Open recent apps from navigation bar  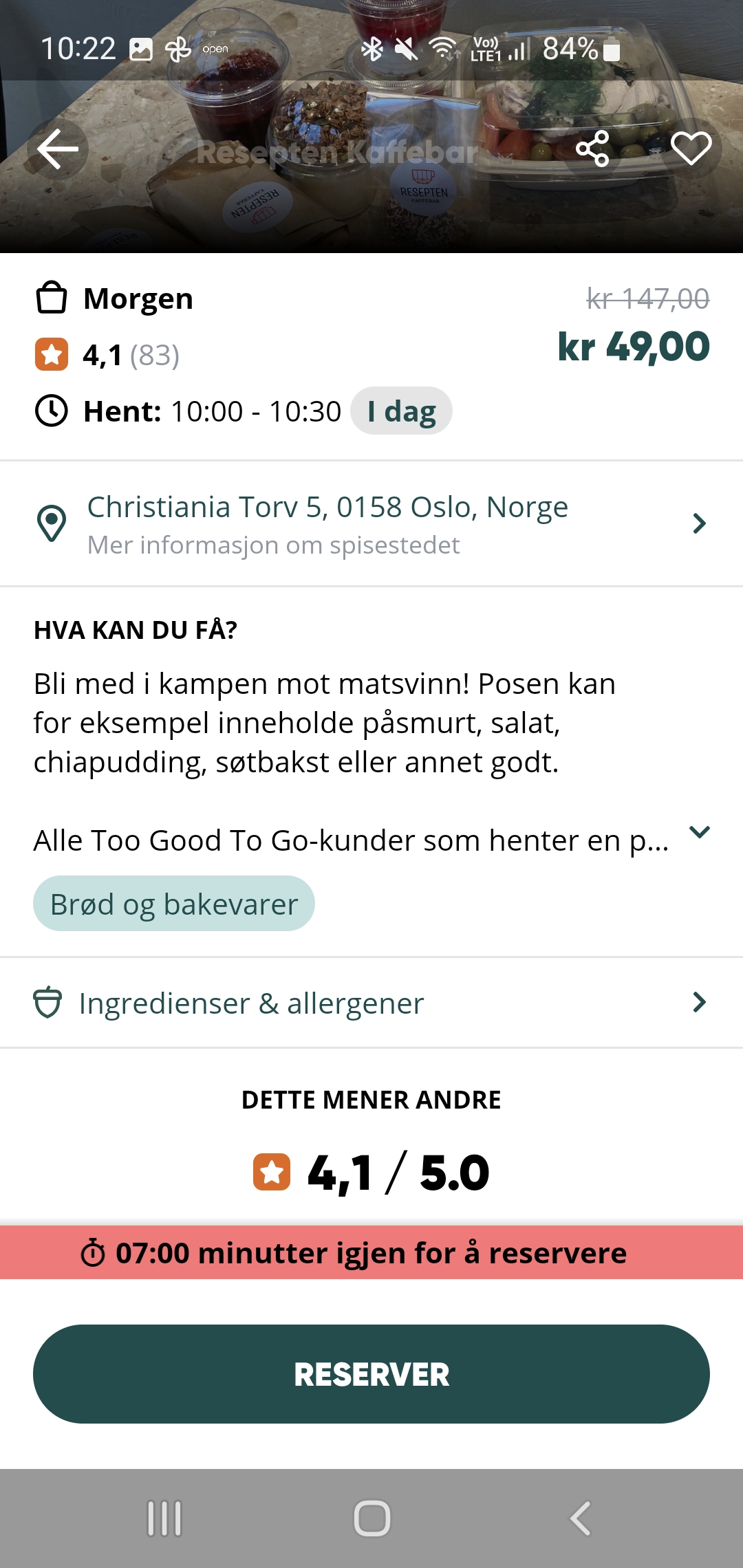[x=164, y=1518]
